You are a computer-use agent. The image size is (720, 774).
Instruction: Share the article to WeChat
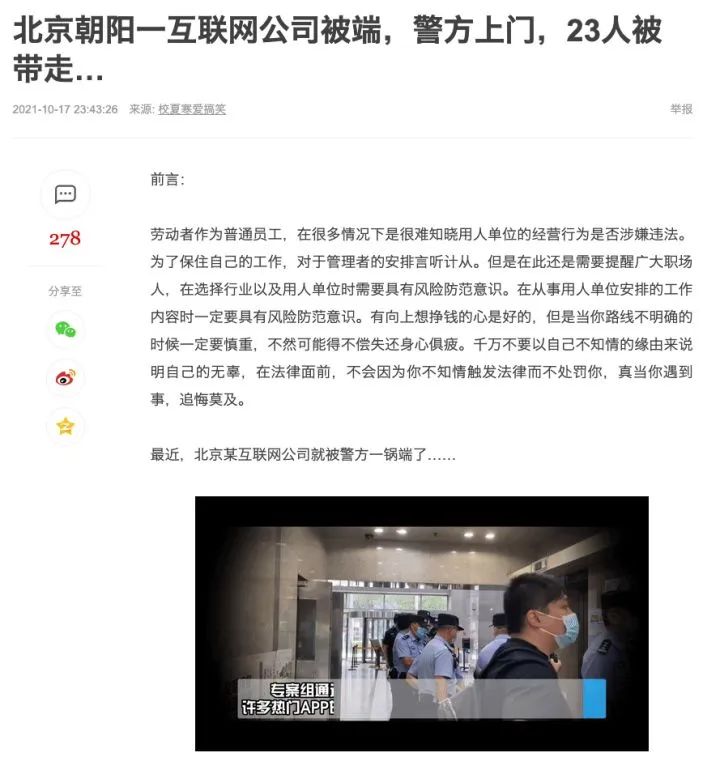[65, 328]
